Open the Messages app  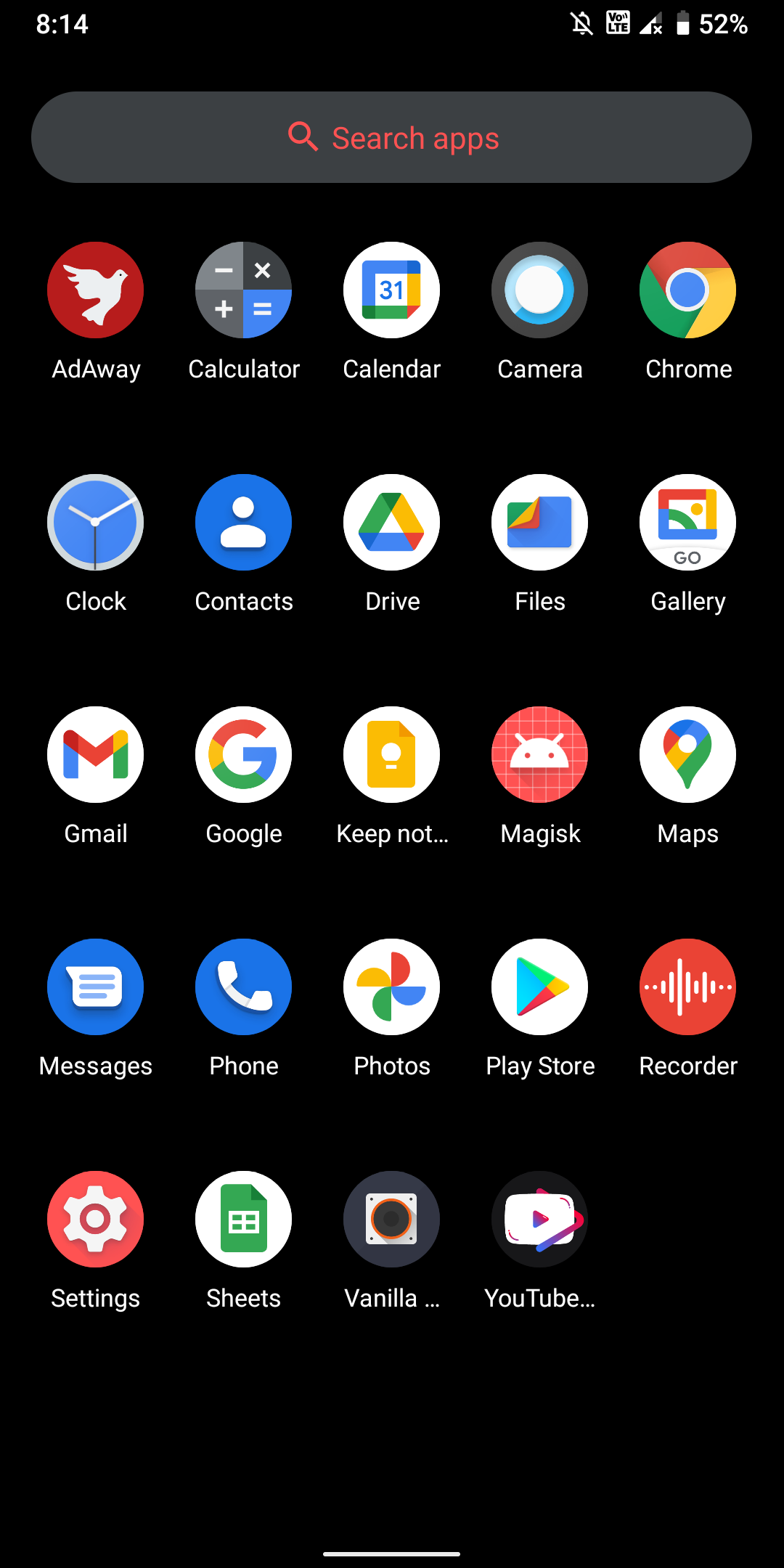[96, 987]
